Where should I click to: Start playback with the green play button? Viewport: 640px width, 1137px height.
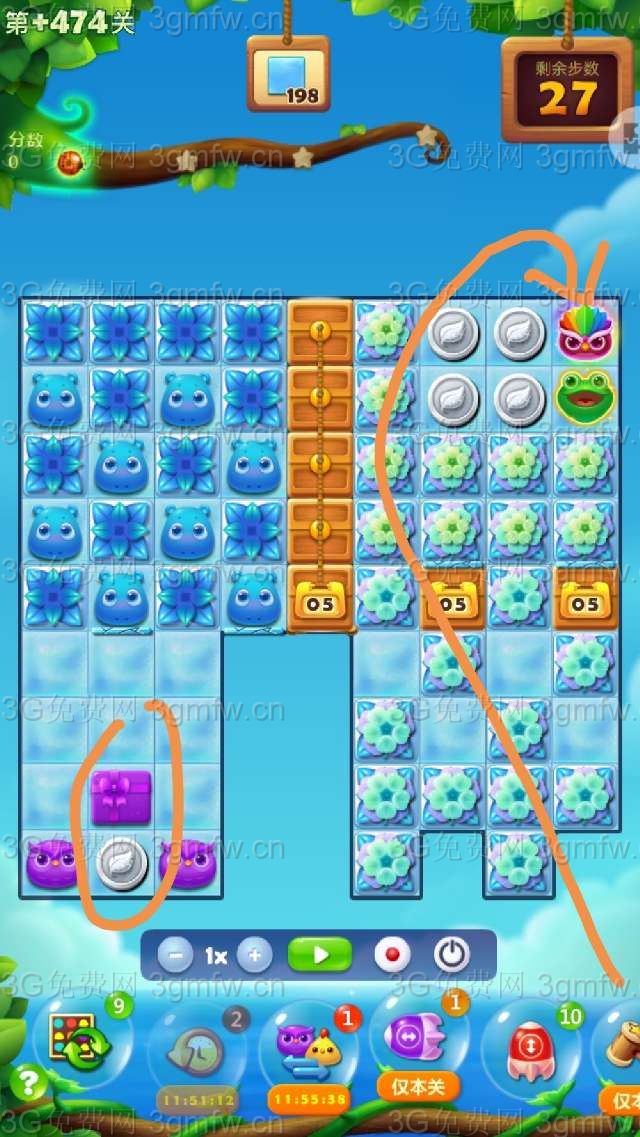[x=320, y=955]
